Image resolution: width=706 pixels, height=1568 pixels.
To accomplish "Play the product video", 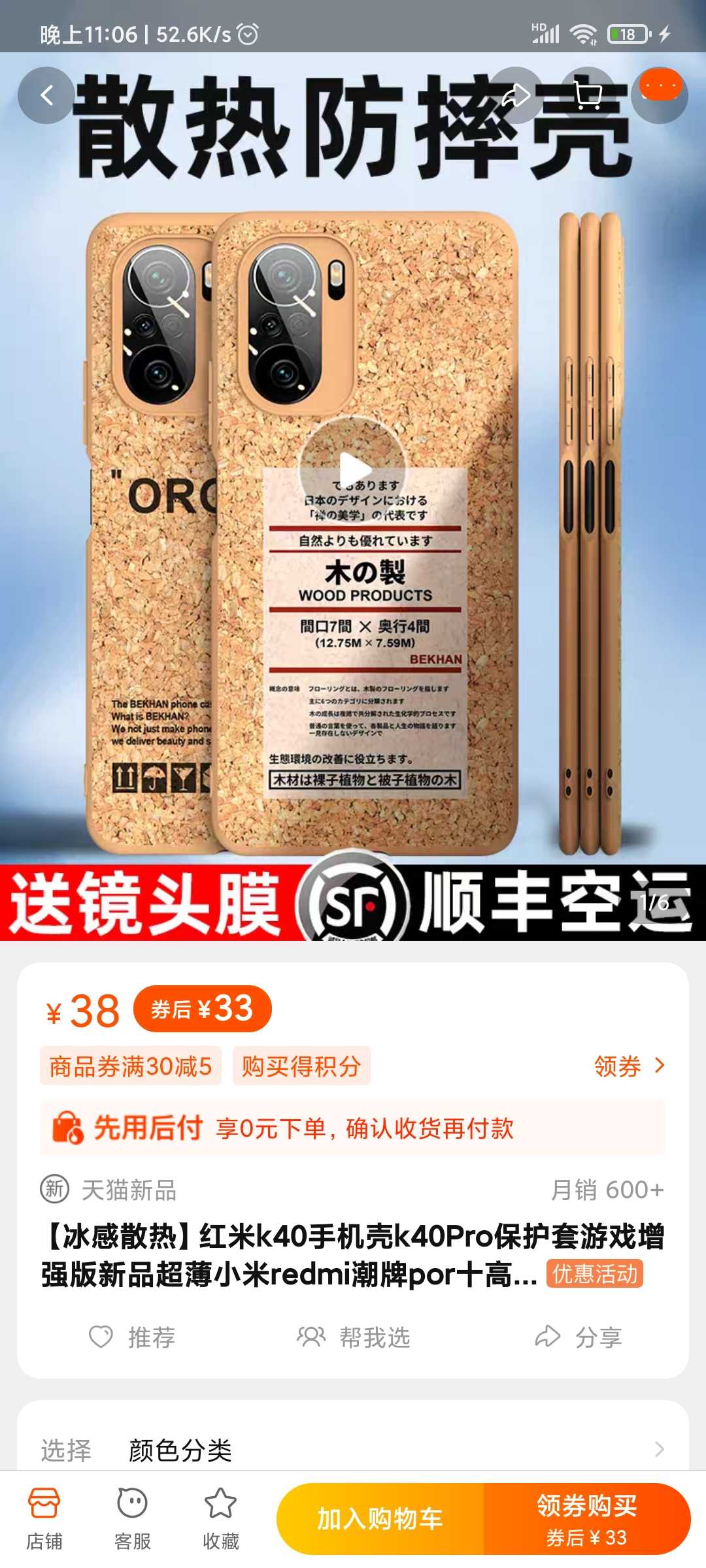I will [354, 469].
